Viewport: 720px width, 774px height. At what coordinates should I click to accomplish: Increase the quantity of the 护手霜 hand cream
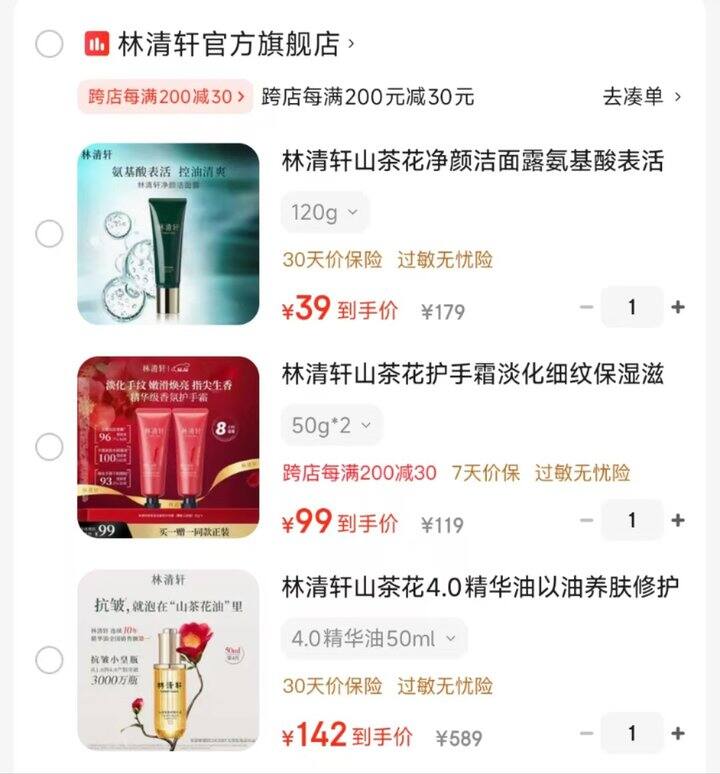pos(678,520)
